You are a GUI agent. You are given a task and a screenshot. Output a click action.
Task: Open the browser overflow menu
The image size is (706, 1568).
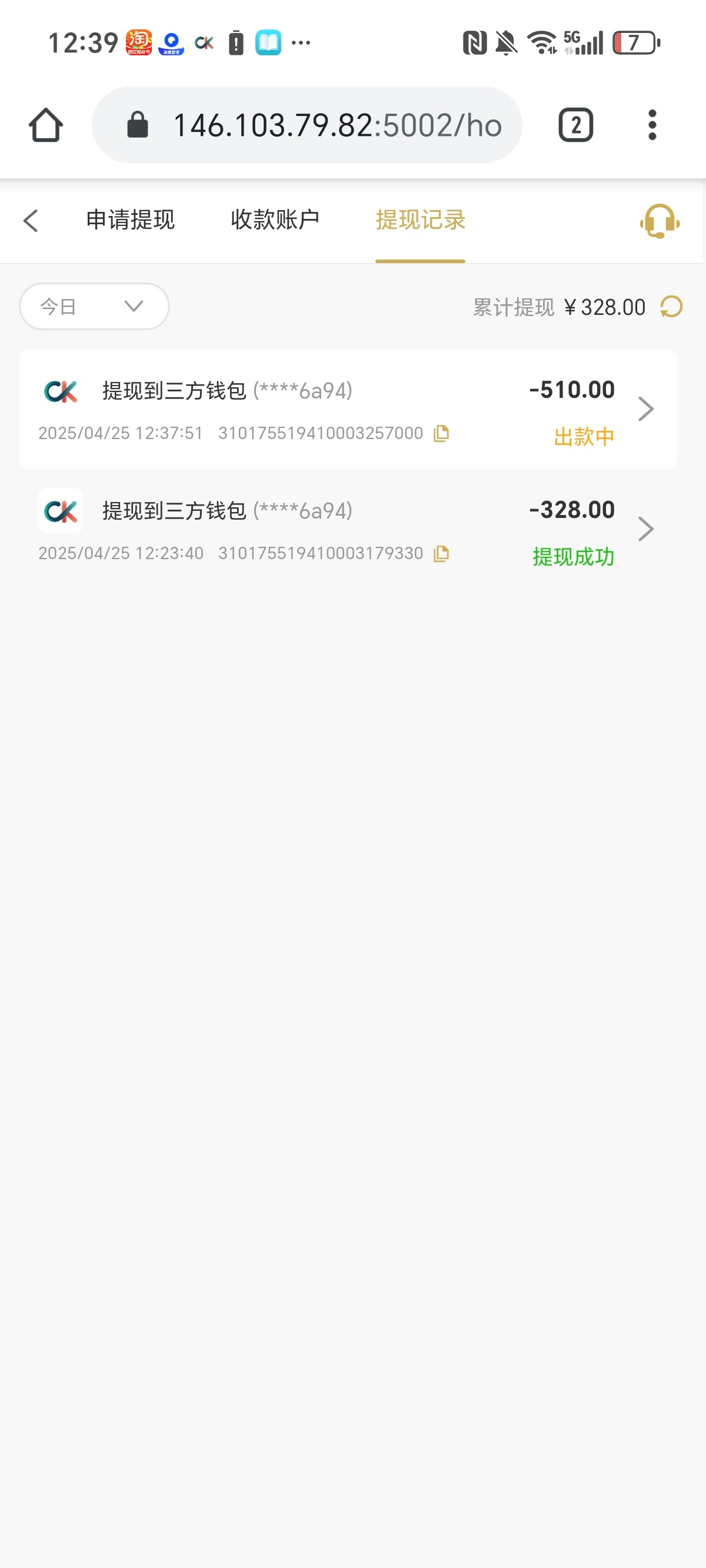(652, 125)
